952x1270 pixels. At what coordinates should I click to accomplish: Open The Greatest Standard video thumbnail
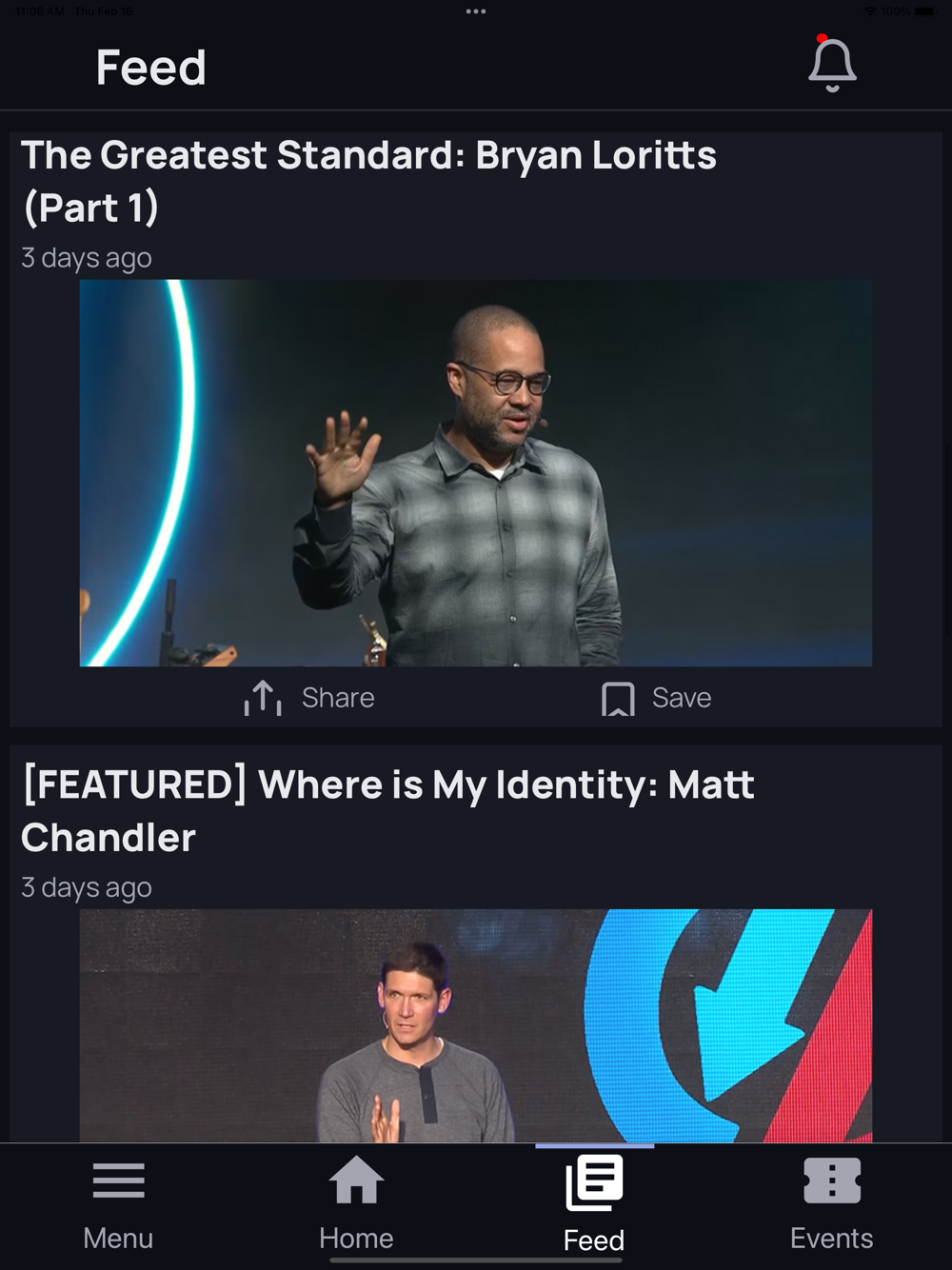point(476,472)
